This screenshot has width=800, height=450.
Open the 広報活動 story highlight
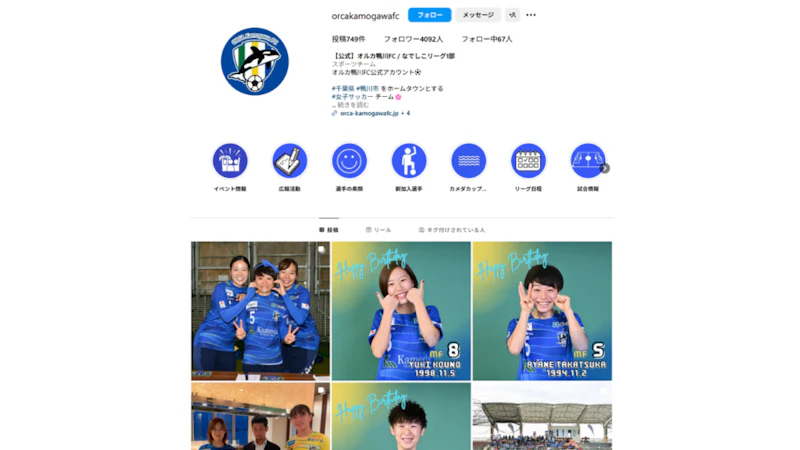[290, 161]
